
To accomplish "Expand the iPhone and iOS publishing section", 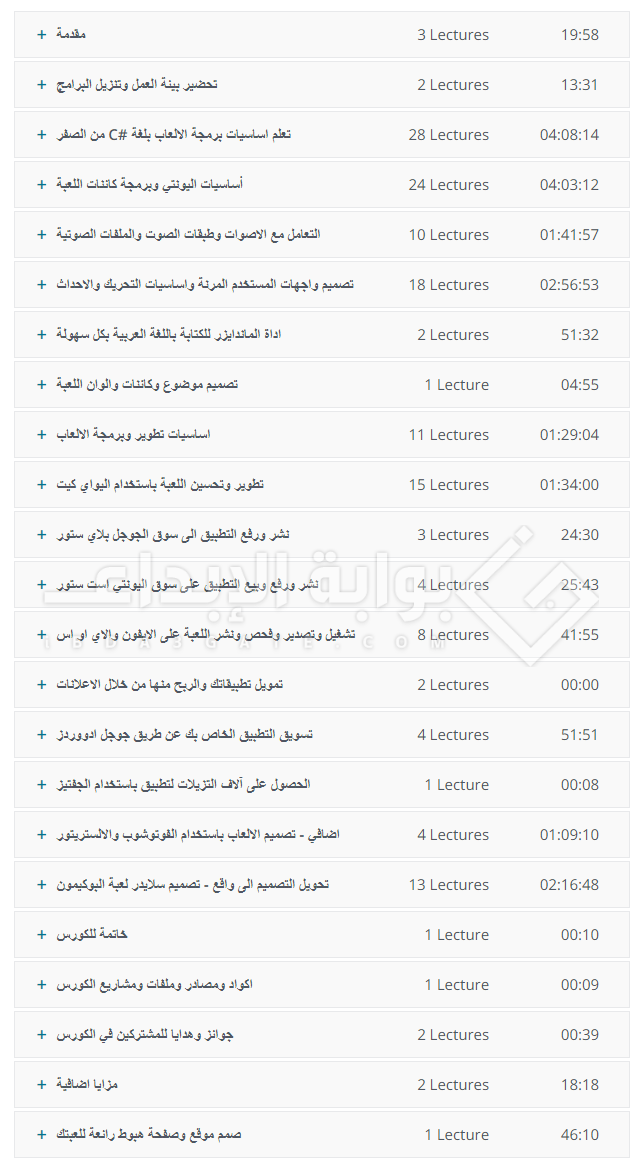I will tap(321, 634).
